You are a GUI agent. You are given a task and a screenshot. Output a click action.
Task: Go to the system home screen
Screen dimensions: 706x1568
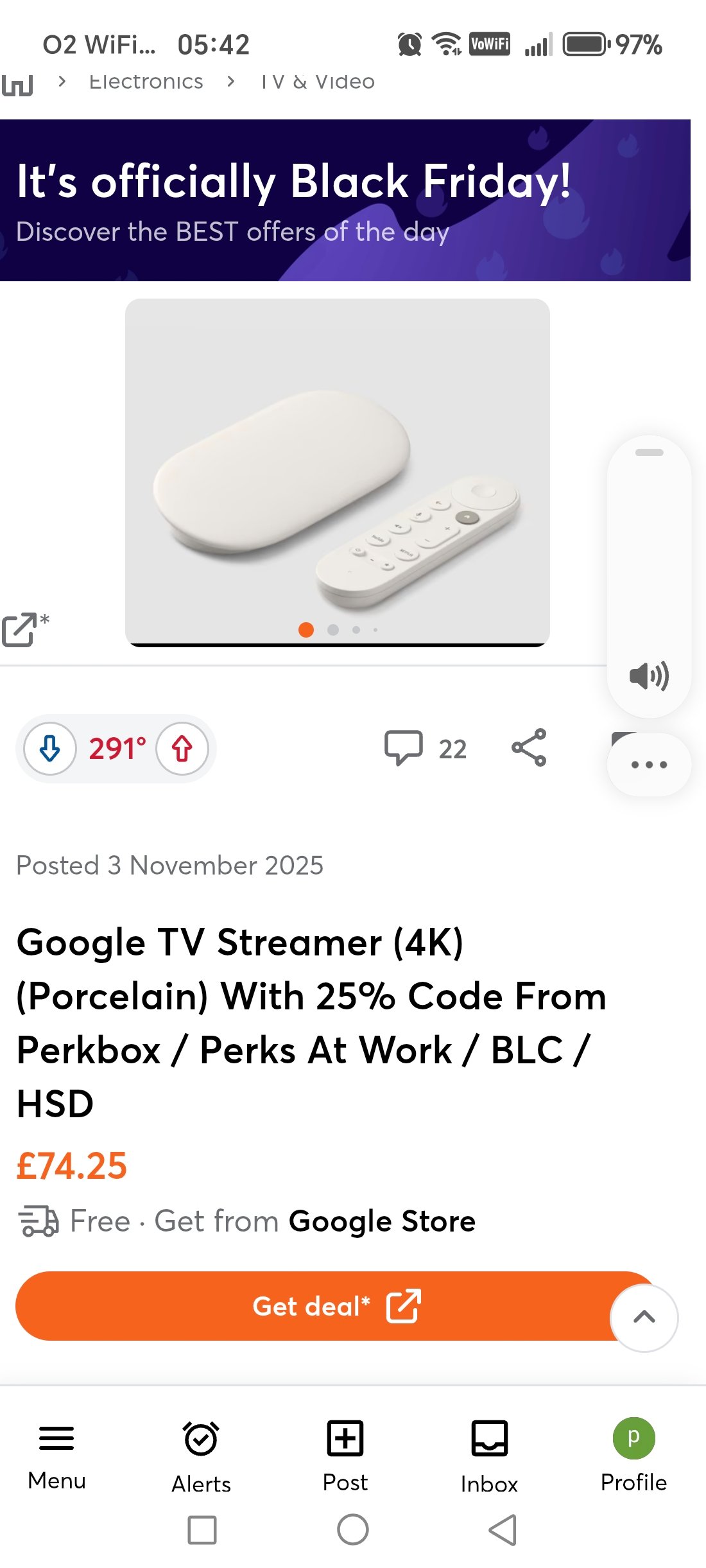click(353, 1530)
